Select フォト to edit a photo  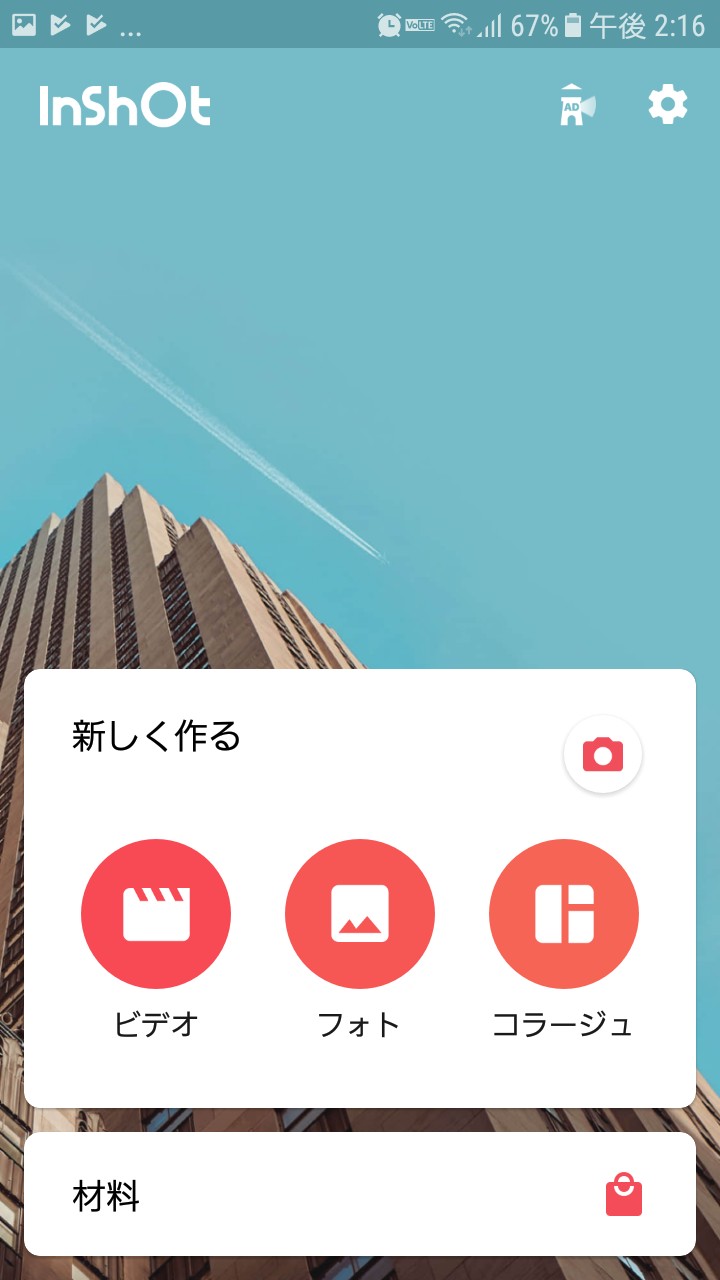point(360,914)
